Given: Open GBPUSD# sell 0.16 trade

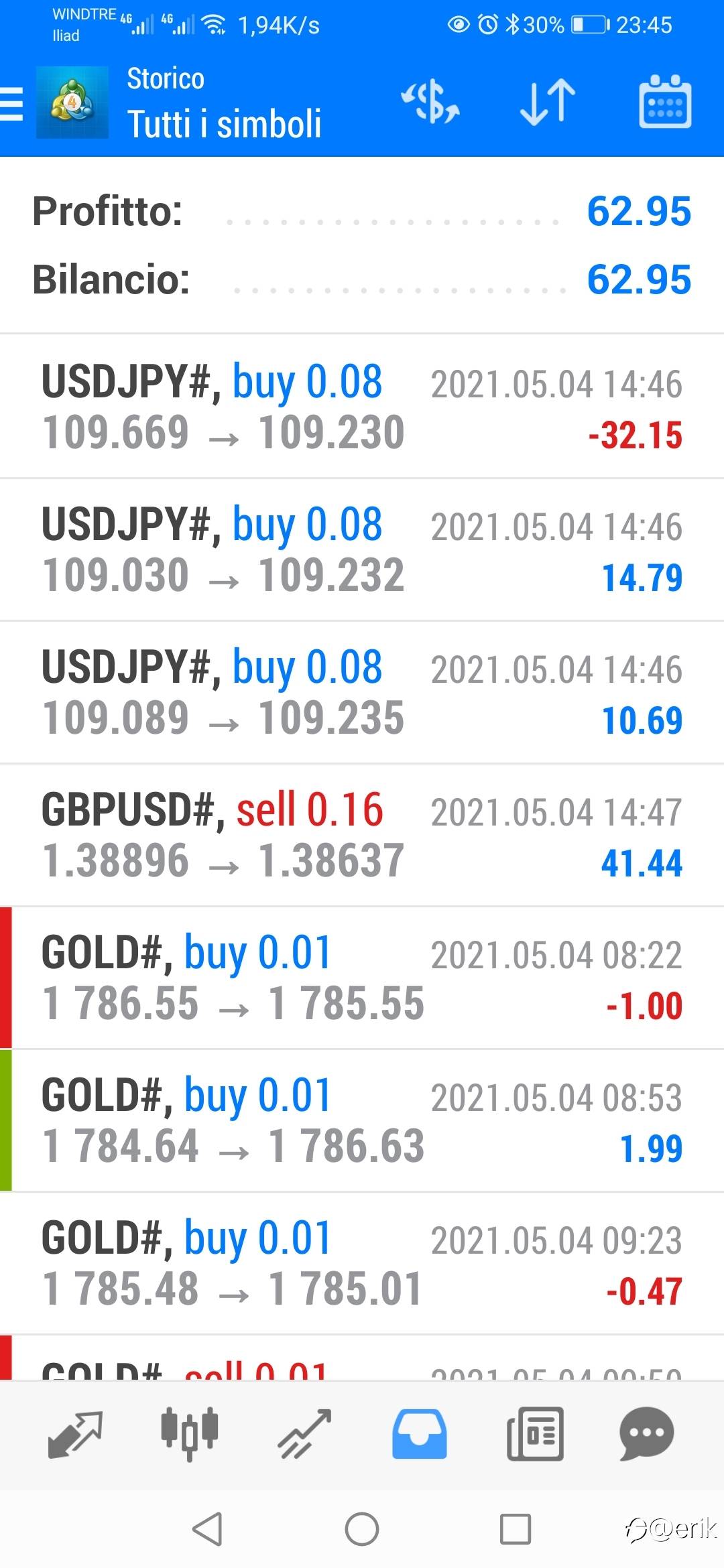Looking at the screenshot, I should click(362, 835).
